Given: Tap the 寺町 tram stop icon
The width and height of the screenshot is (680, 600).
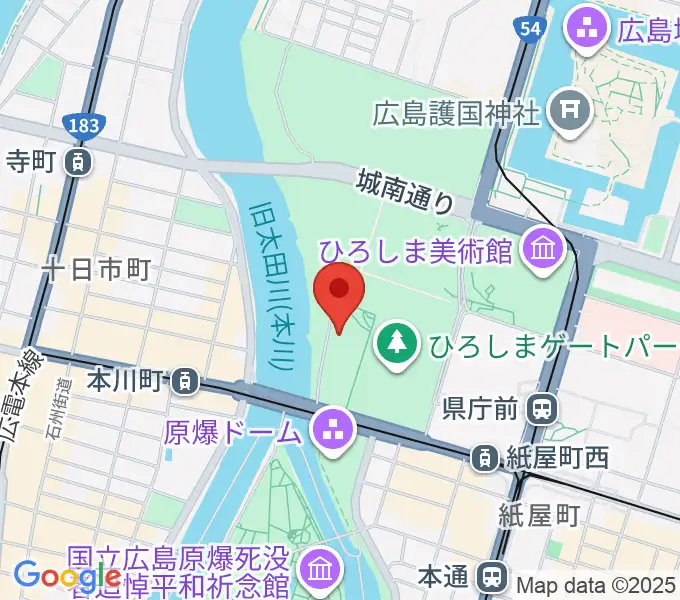Looking at the screenshot, I should click(x=78, y=160).
